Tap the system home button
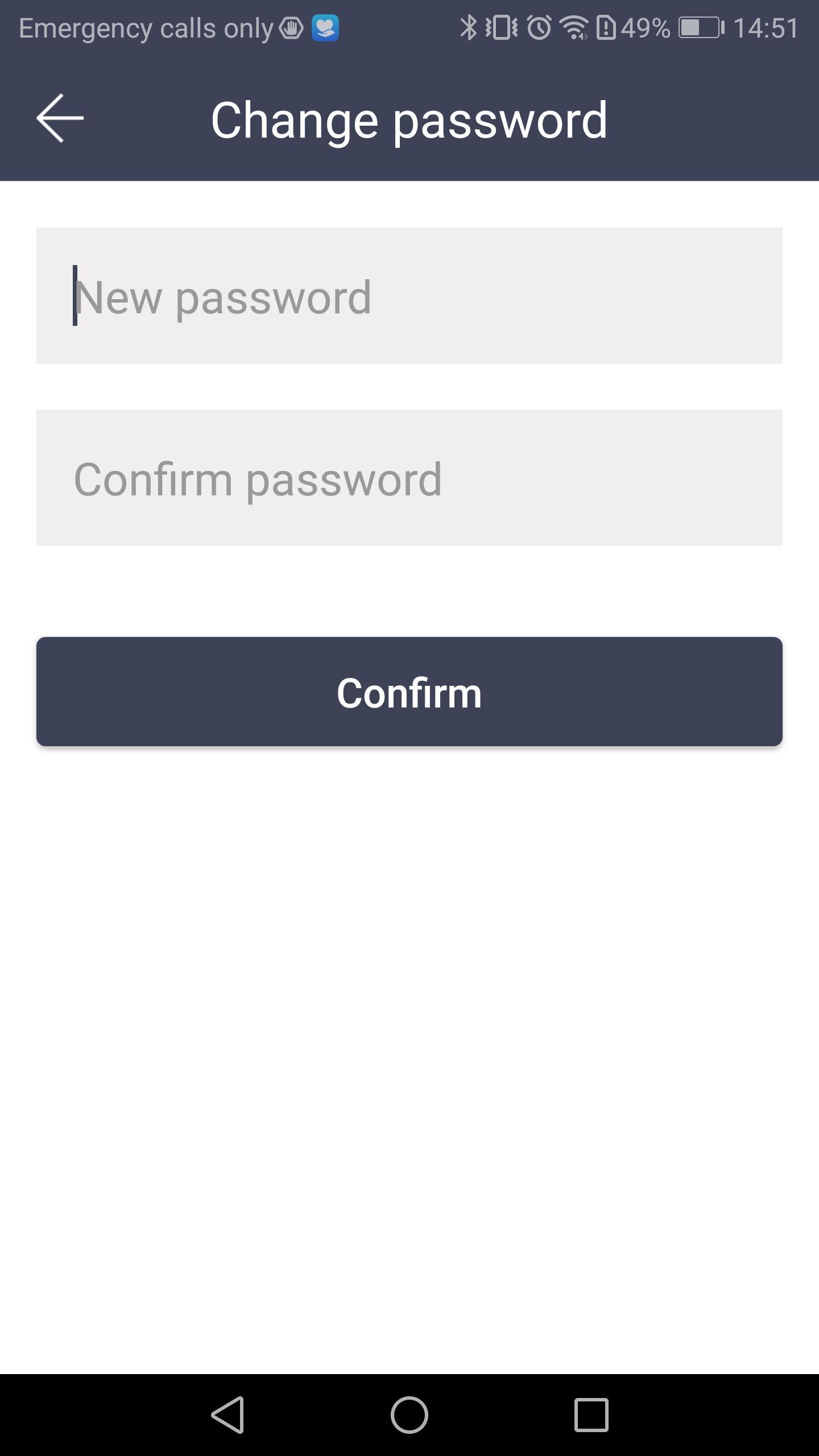Screen dimensions: 819x1456 click(x=409, y=1414)
